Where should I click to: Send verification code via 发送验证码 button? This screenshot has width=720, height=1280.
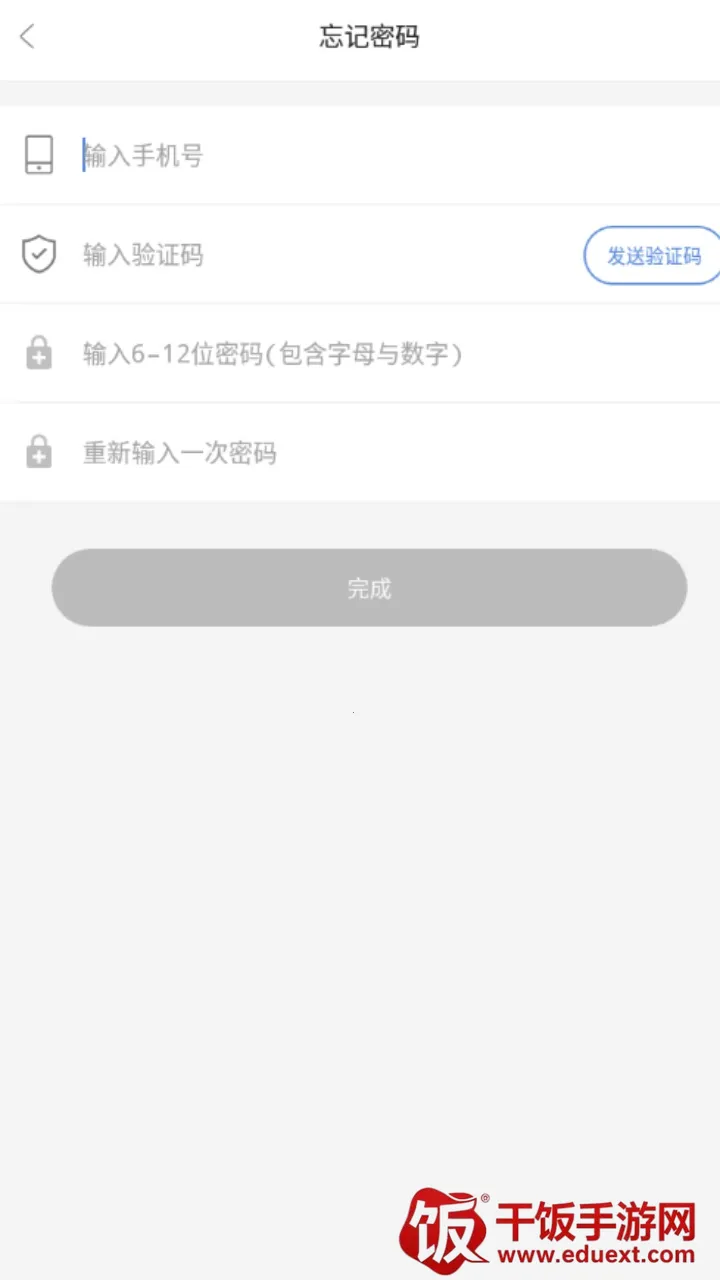tap(653, 255)
